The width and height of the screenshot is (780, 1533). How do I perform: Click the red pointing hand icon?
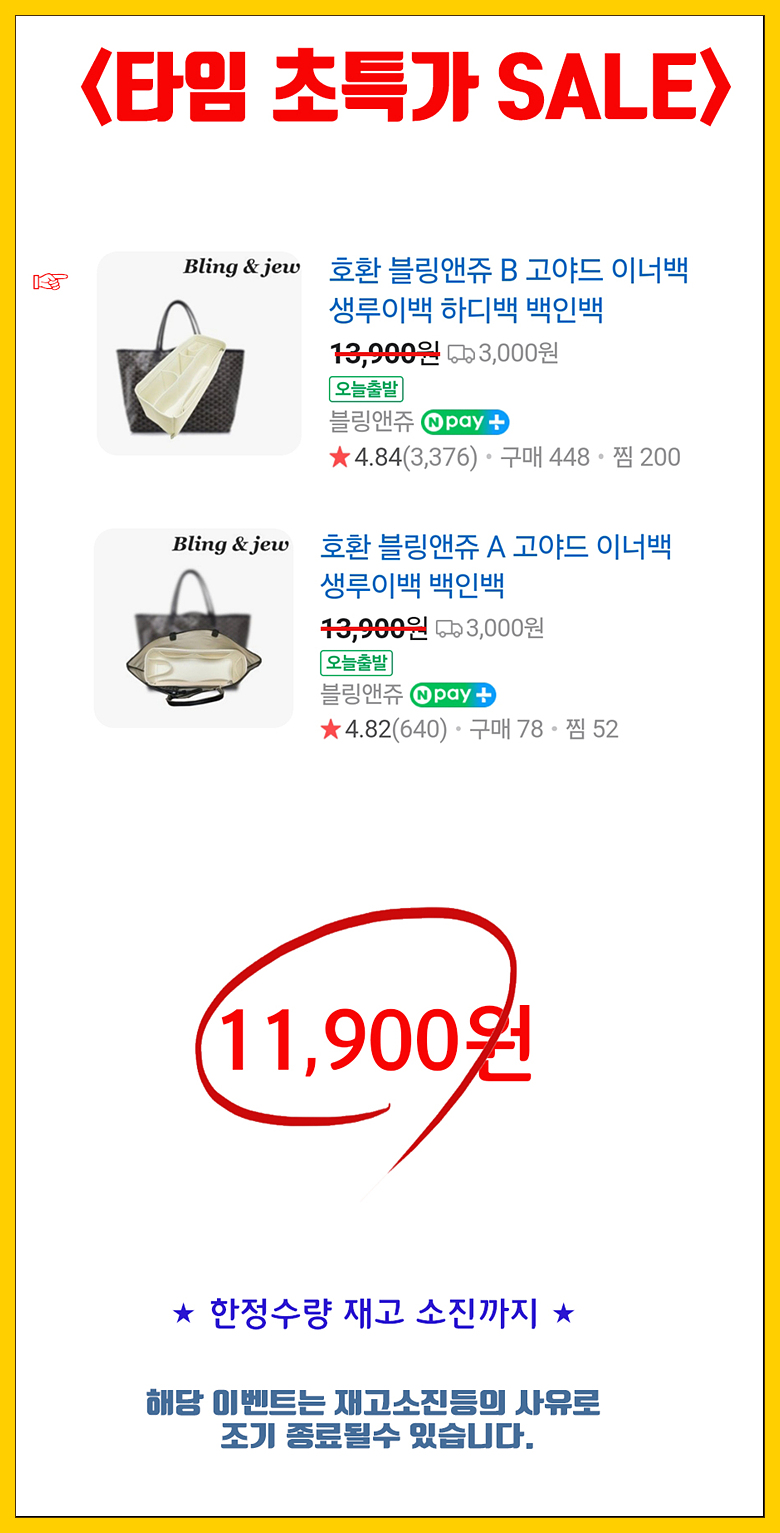48,280
